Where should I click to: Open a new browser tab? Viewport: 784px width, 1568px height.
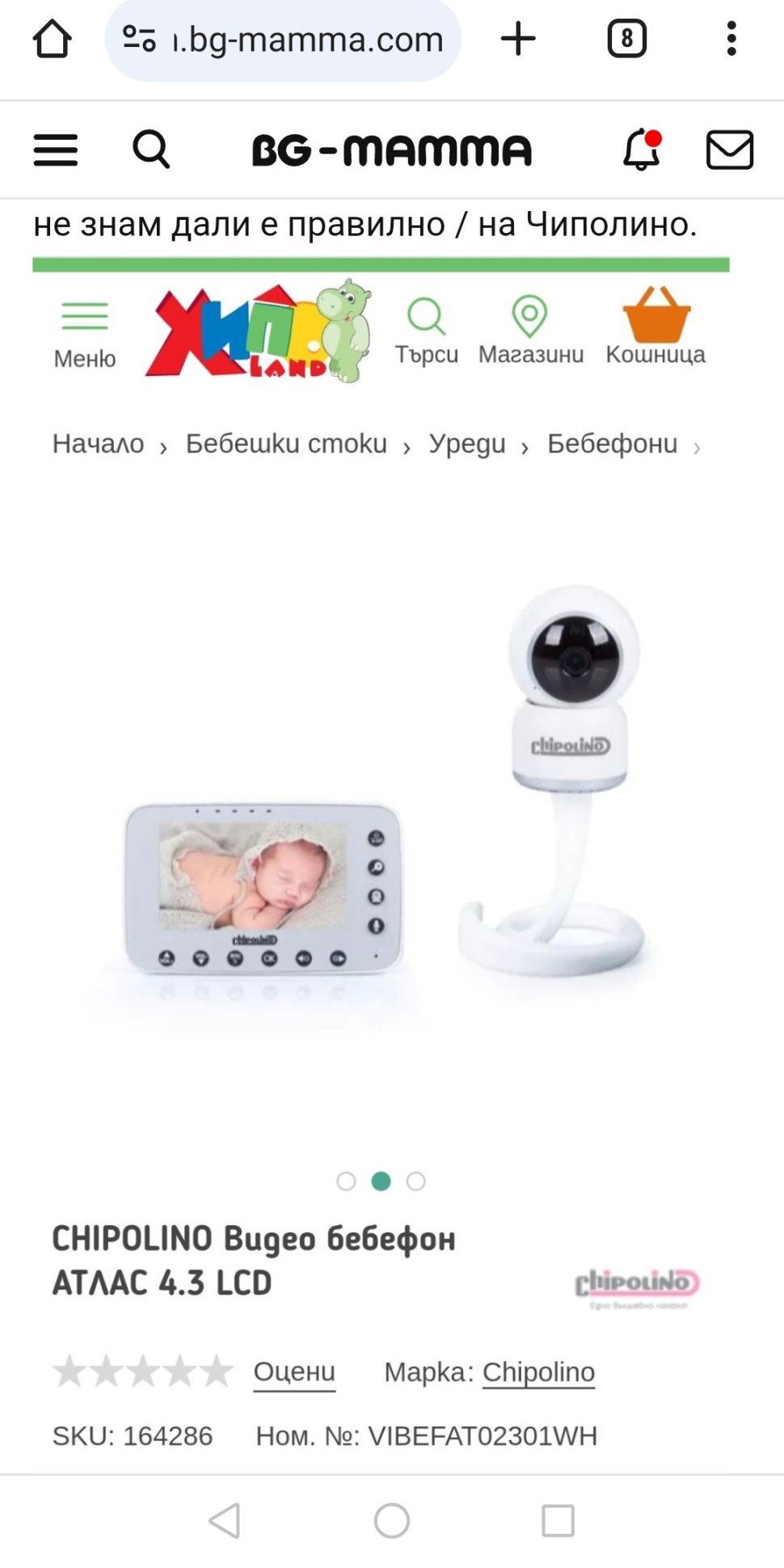[x=518, y=39]
